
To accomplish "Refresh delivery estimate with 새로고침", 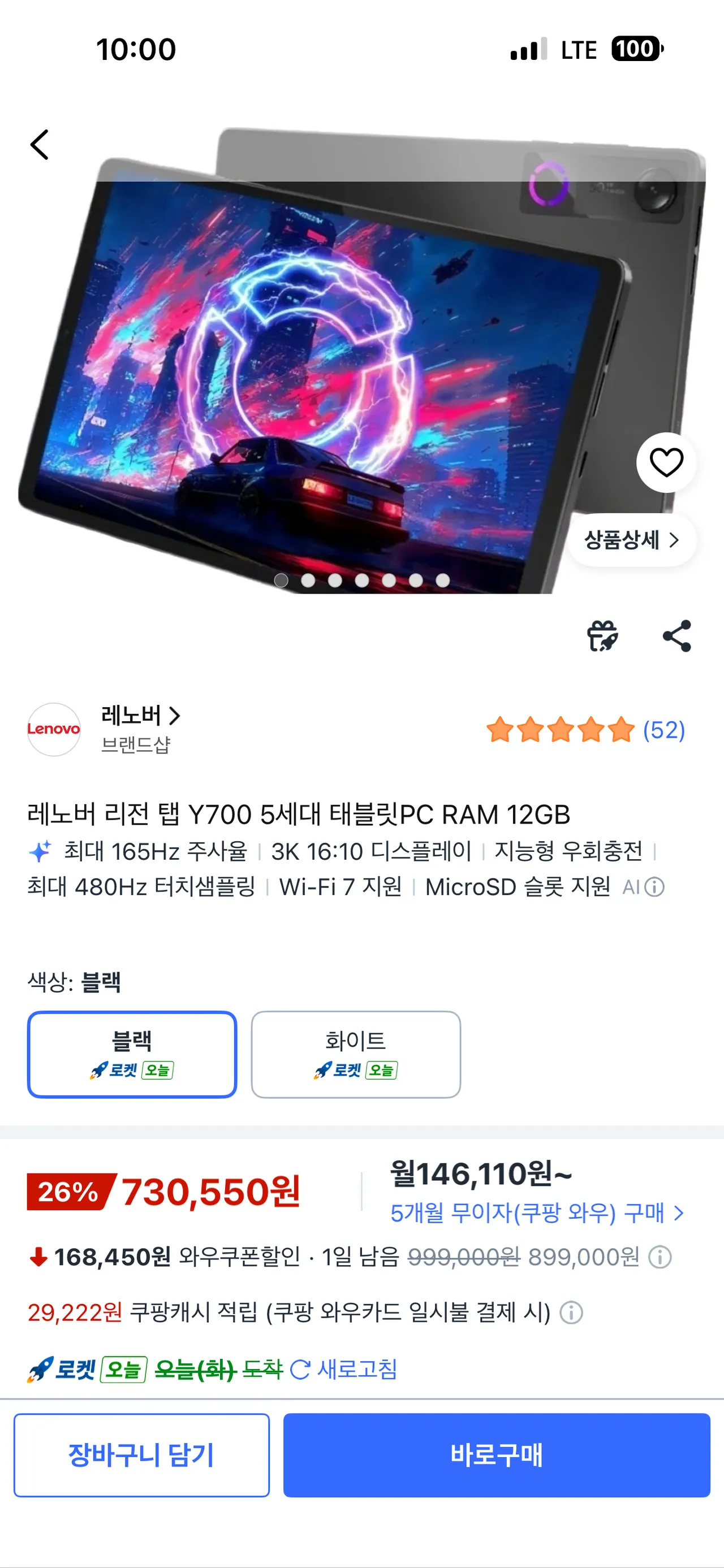I will pyautogui.click(x=344, y=1370).
